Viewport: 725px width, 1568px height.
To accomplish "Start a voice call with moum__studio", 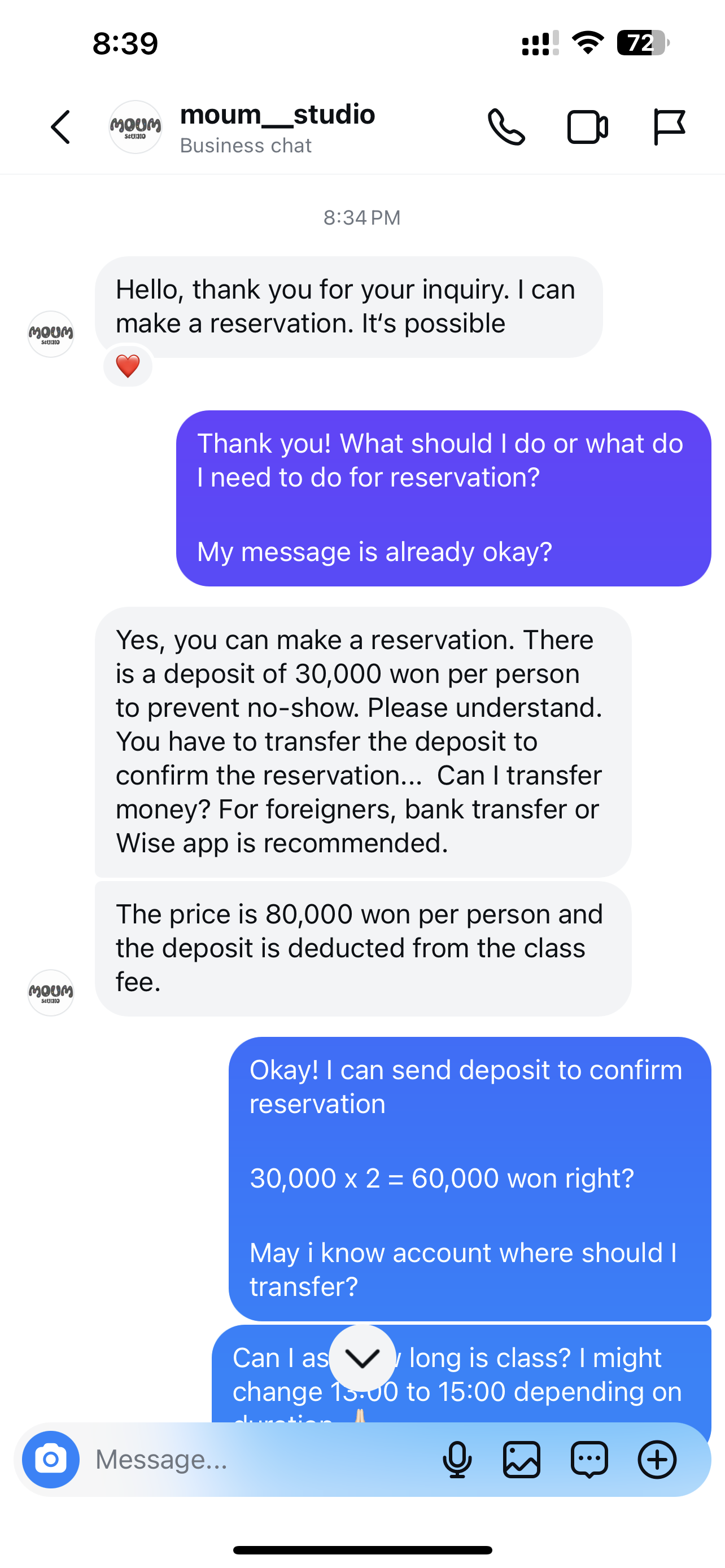I will [x=506, y=127].
